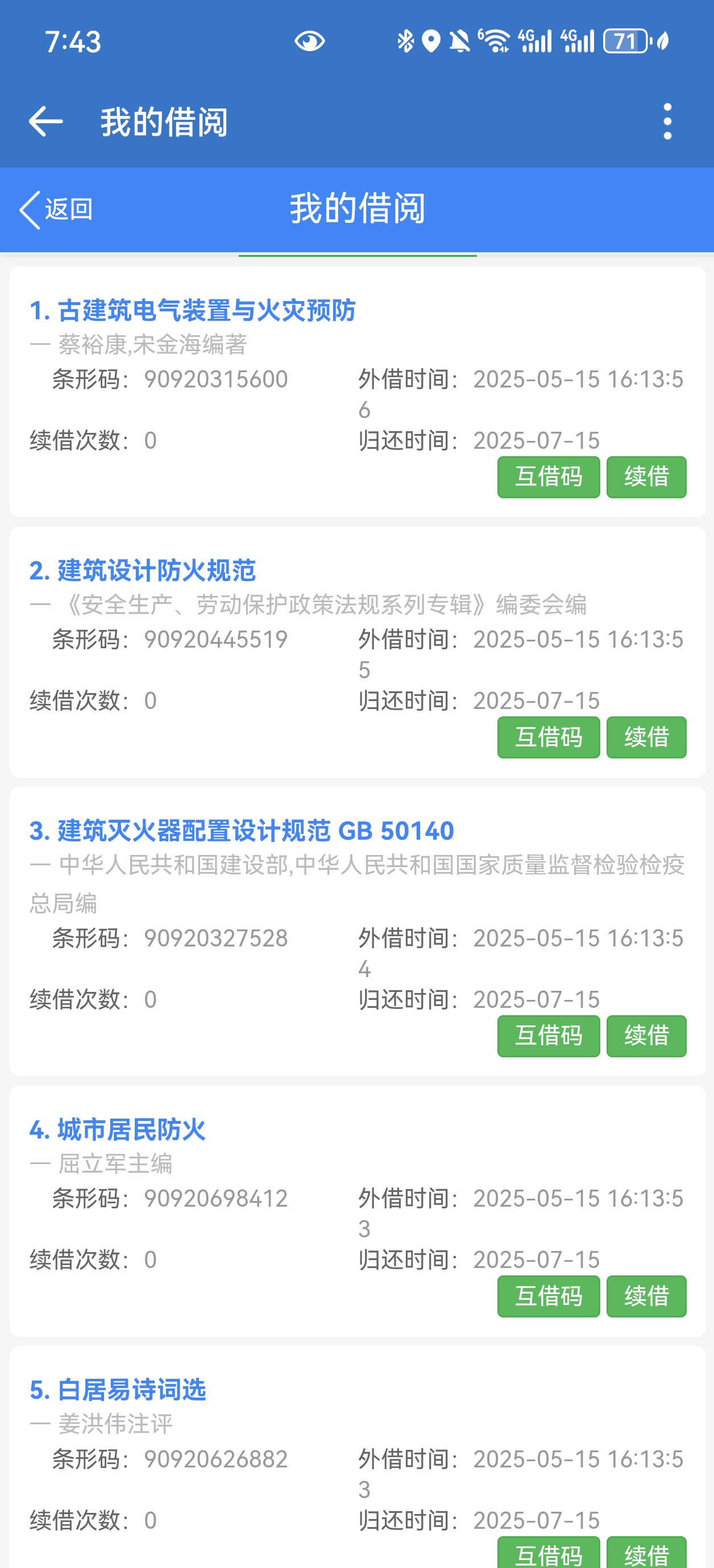Screen dimensions: 714x1568
Task: Renew 建筑灭火器配置设计规范 with 续借
Action: pos(646,1035)
